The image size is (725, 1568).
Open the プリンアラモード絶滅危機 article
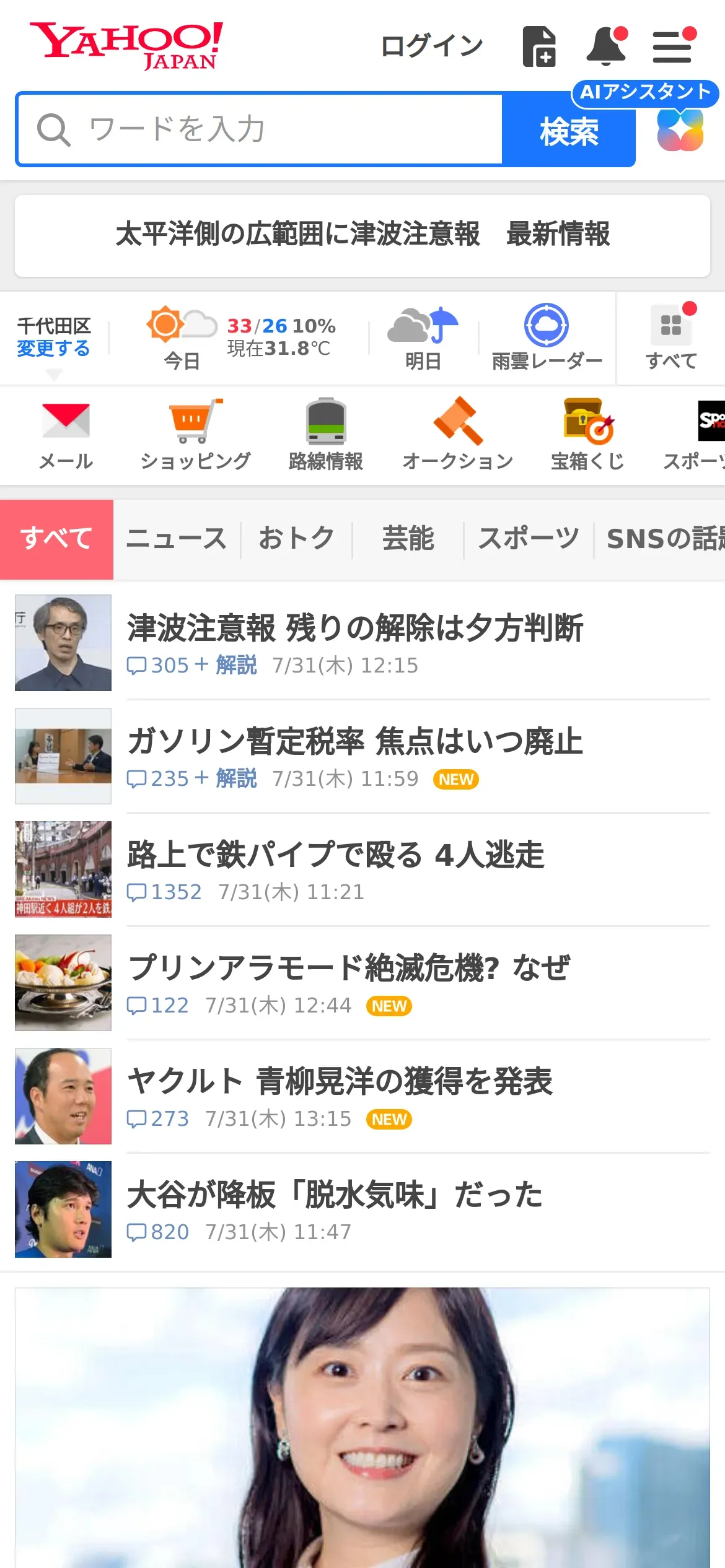(349, 969)
